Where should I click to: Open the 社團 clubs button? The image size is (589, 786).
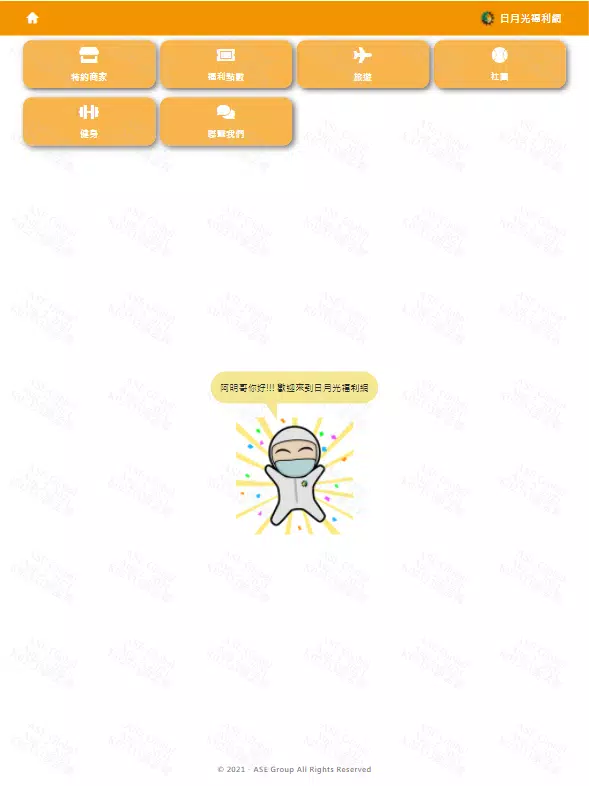pyautogui.click(x=500, y=65)
